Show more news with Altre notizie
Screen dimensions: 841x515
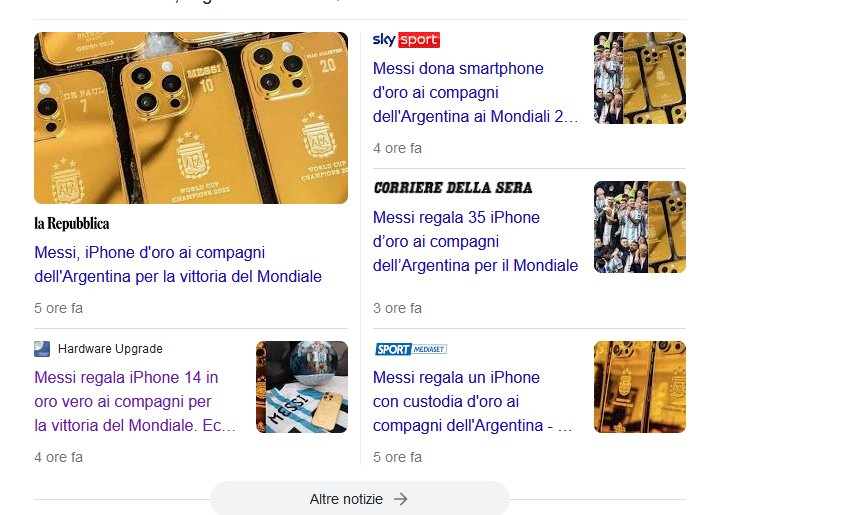(359, 499)
